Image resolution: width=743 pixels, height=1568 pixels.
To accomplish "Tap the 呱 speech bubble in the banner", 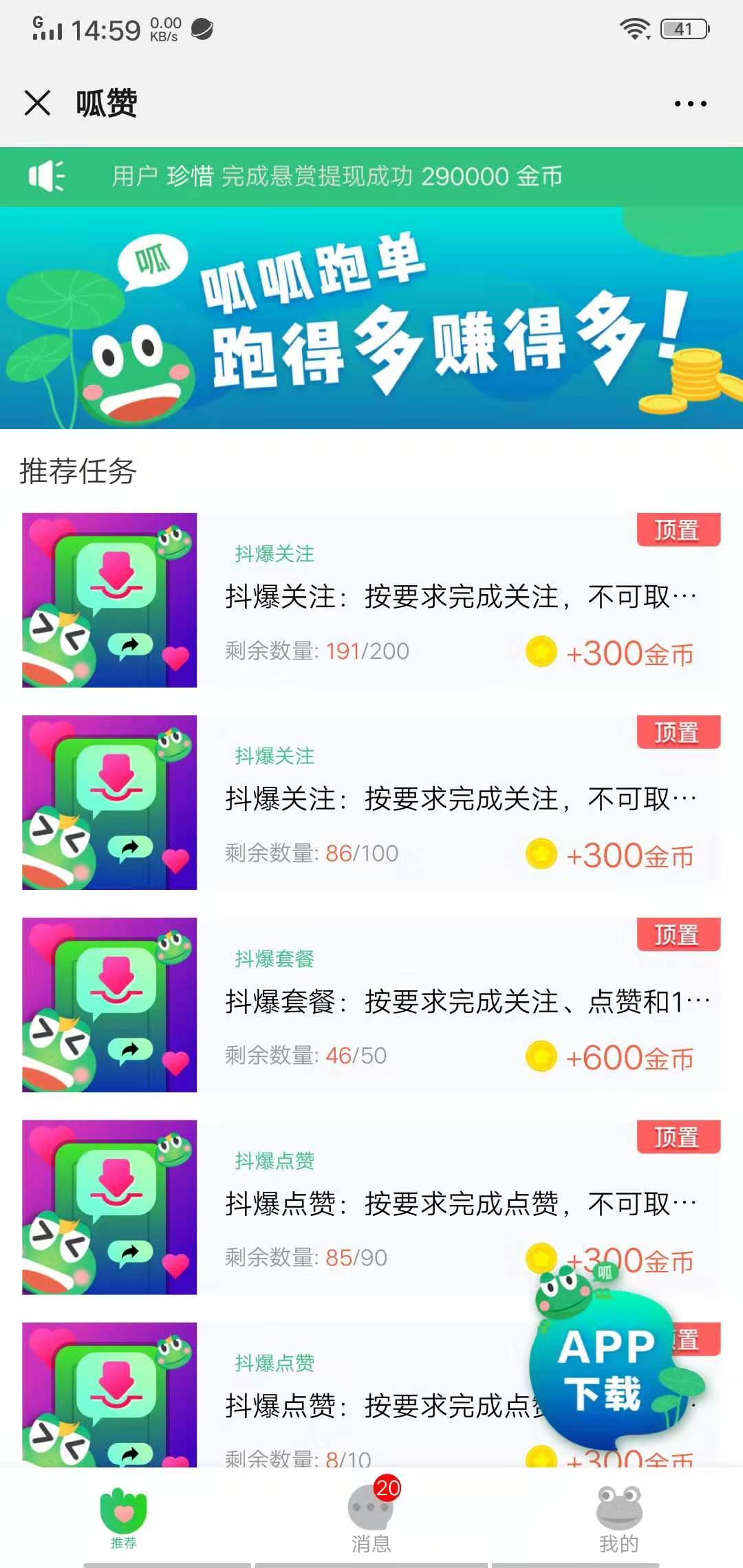I will pyautogui.click(x=154, y=261).
